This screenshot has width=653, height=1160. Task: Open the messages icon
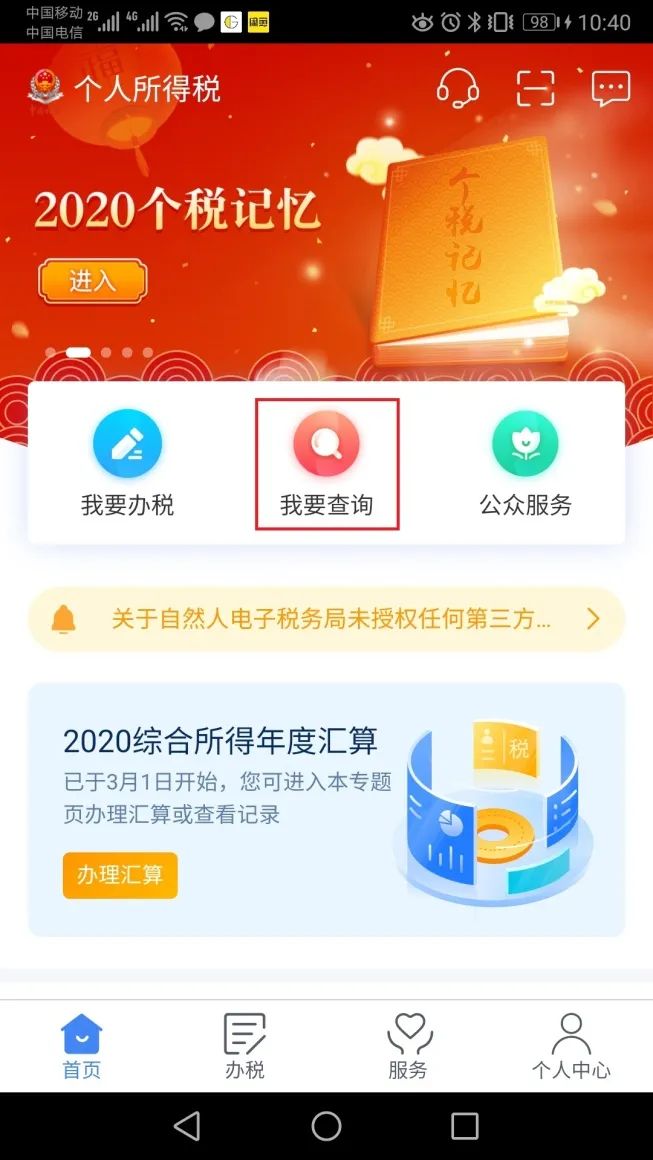point(611,89)
